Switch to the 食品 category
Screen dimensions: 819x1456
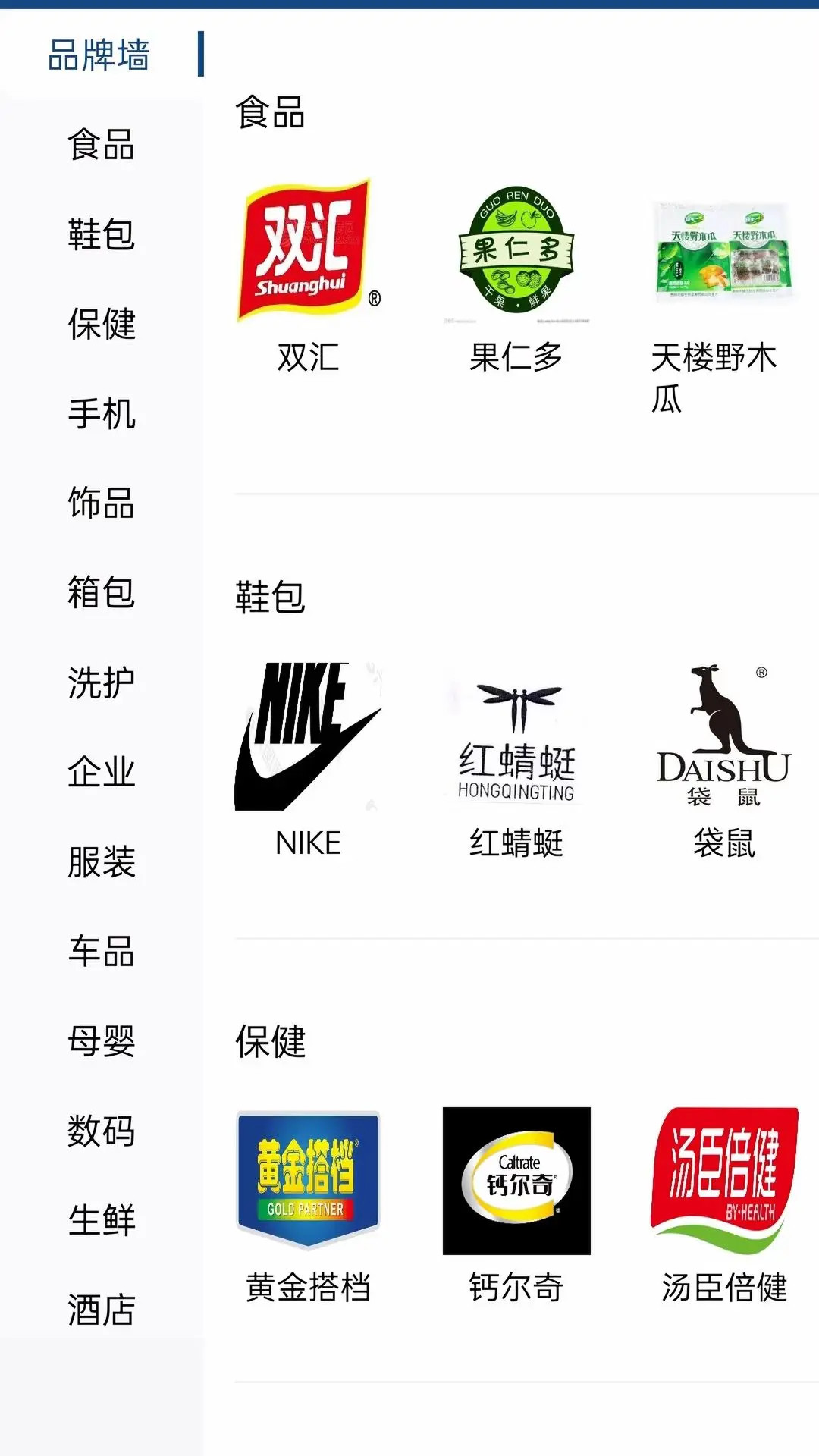point(101,144)
